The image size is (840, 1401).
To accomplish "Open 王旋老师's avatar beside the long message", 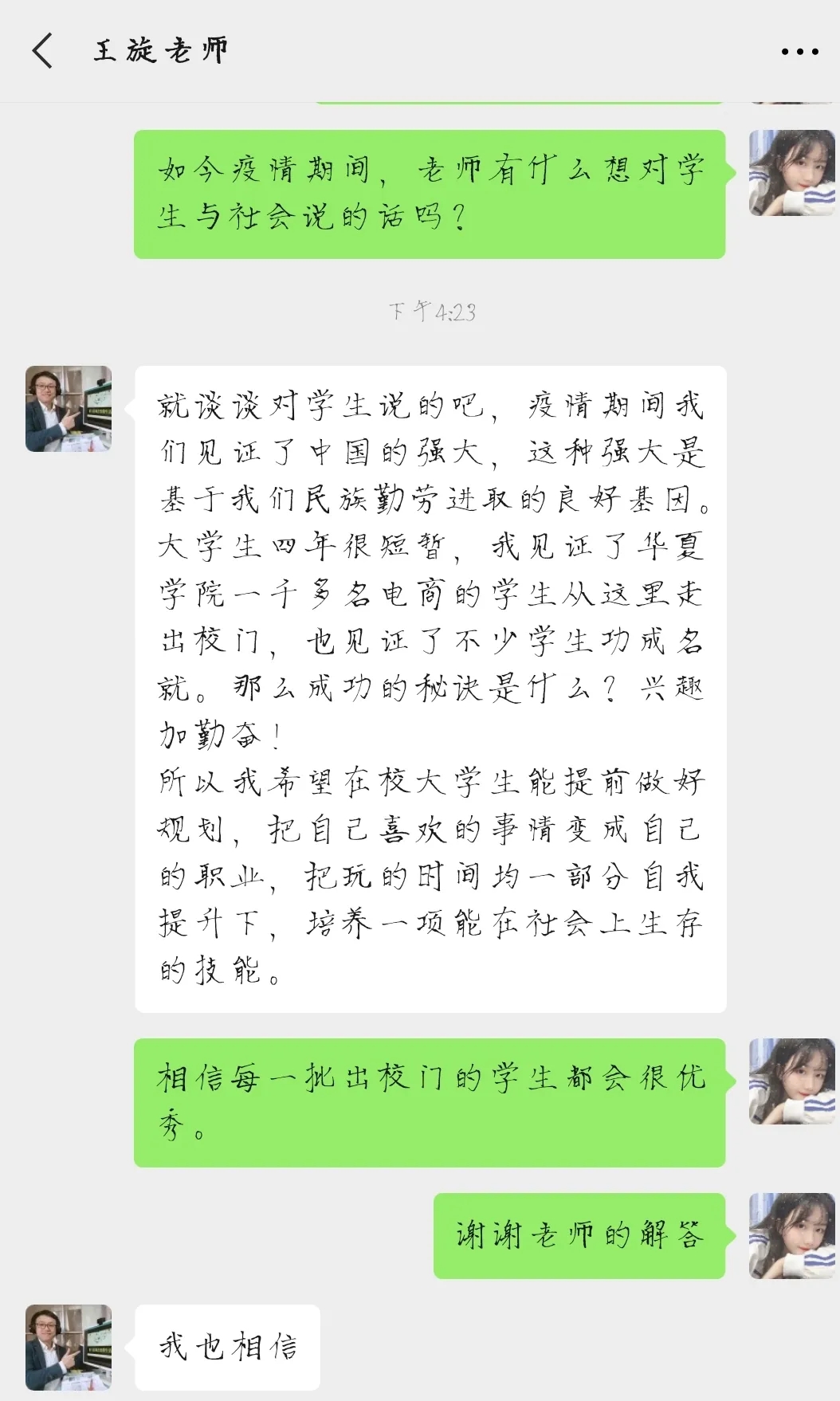I will tap(69, 409).
